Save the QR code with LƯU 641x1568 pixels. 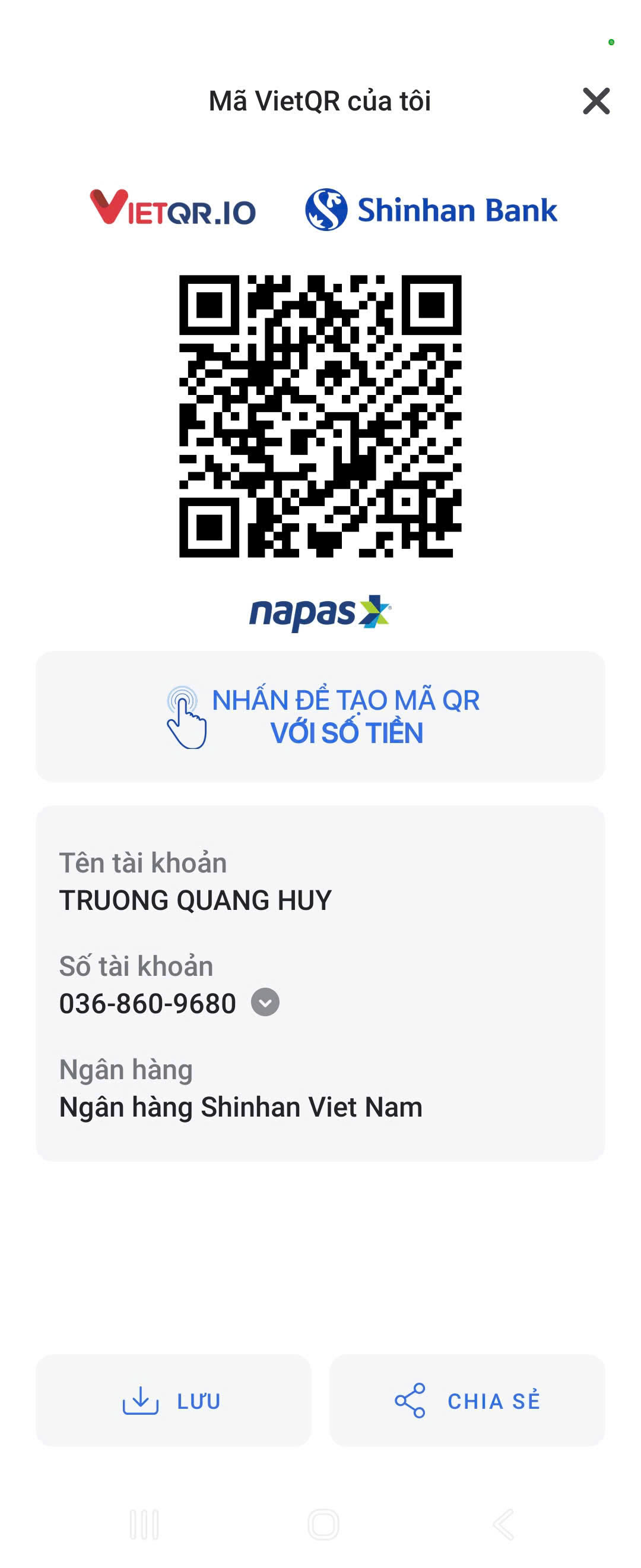pos(173,1401)
